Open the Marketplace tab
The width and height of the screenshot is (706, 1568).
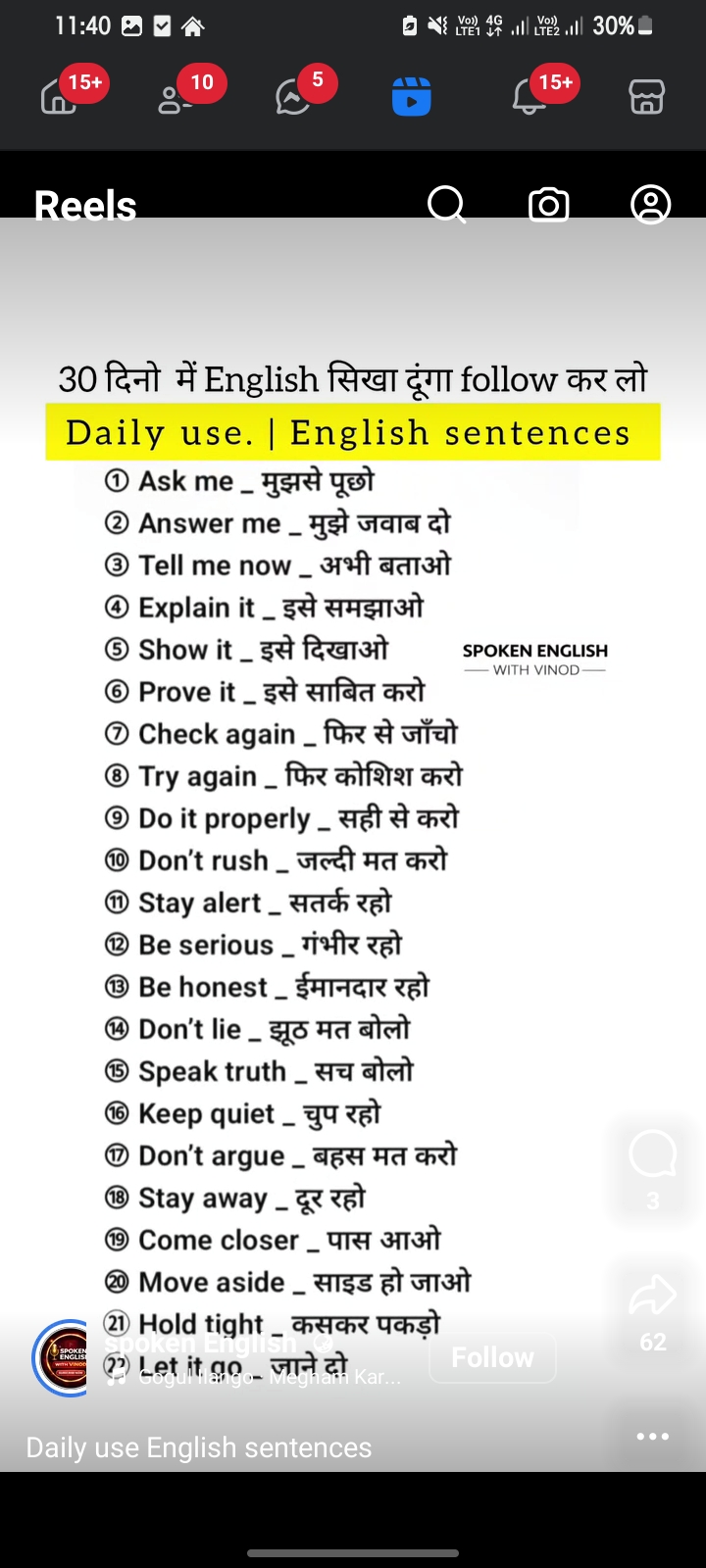pos(647,97)
